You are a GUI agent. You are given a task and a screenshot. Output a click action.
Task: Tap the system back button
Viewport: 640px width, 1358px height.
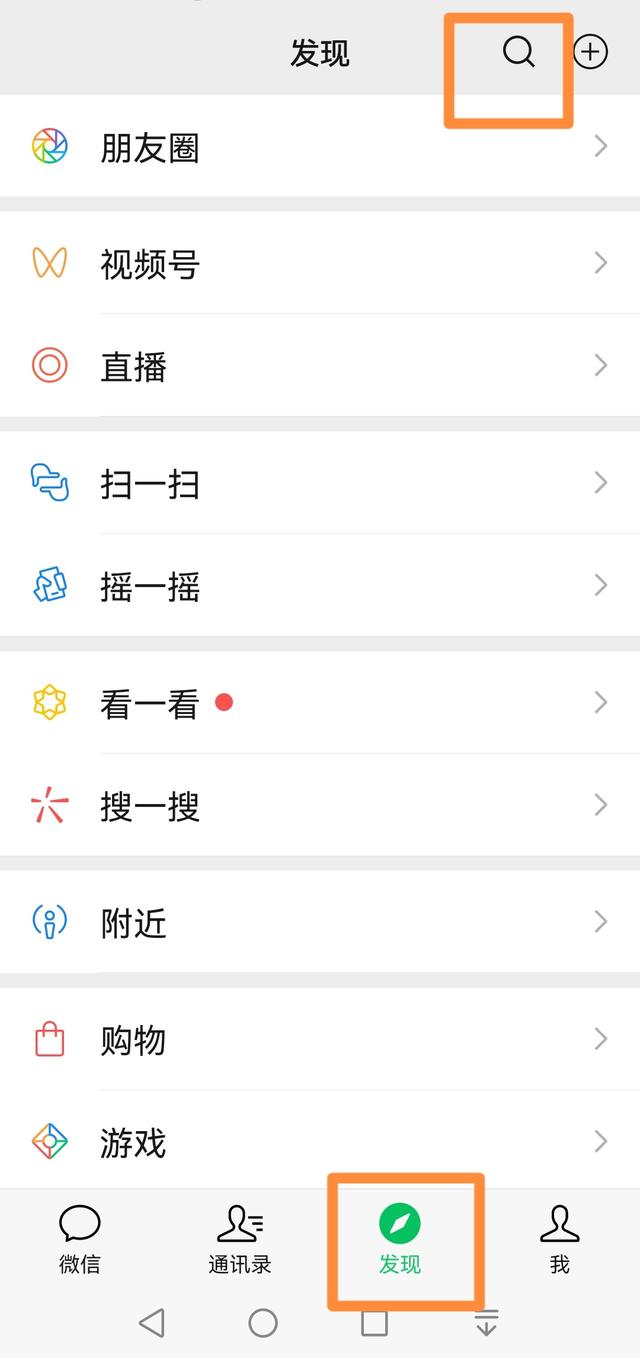[151, 1323]
